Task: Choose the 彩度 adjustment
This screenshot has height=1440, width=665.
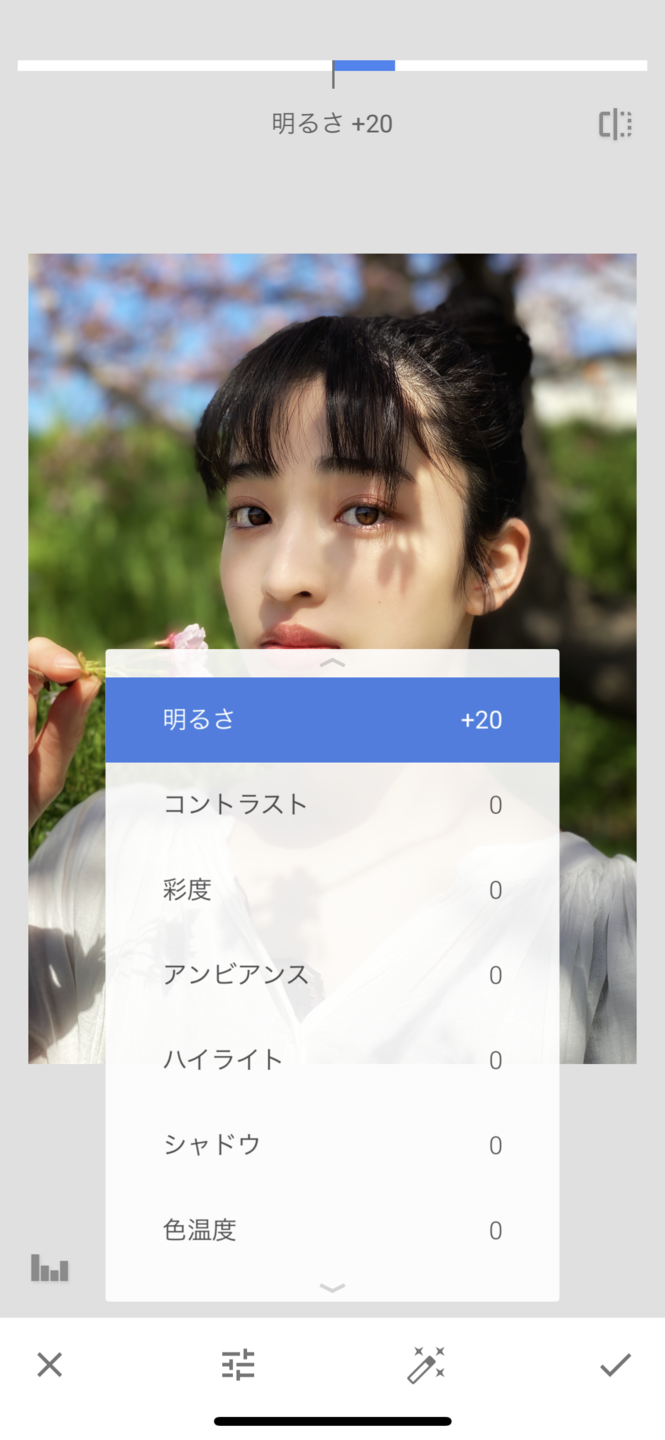Action: click(332, 890)
